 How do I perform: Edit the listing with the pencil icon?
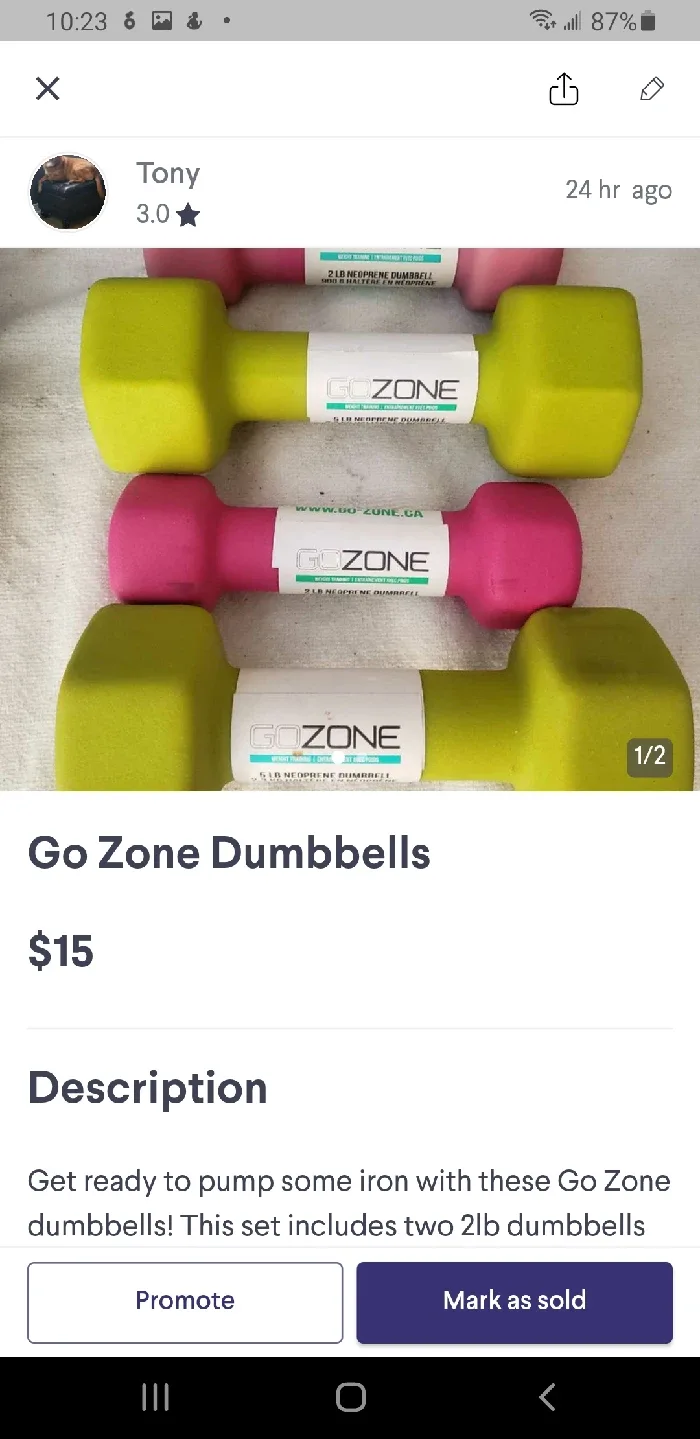[x=651, y=89]
